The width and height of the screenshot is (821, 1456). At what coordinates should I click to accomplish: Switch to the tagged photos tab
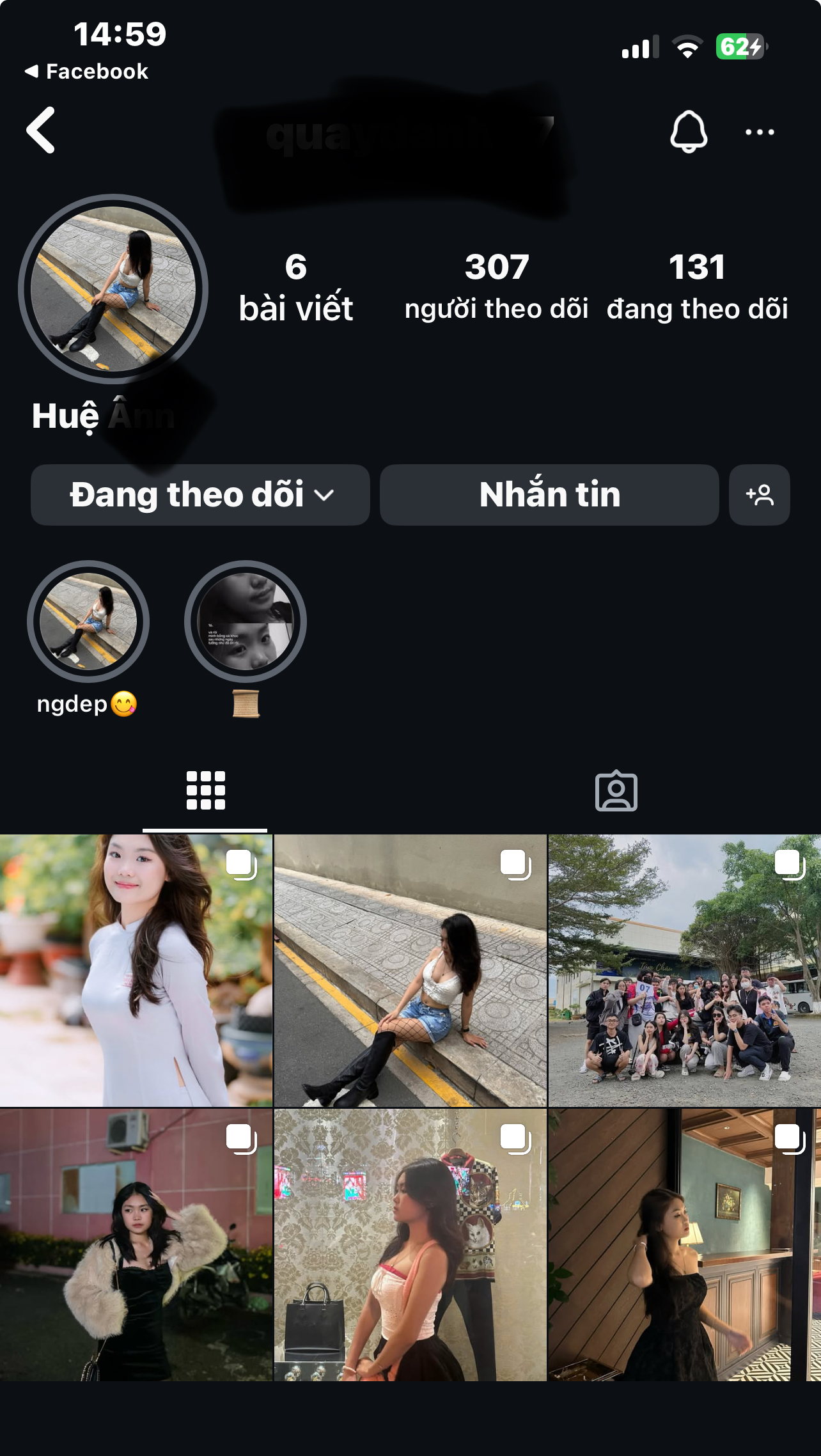point(616,791)
